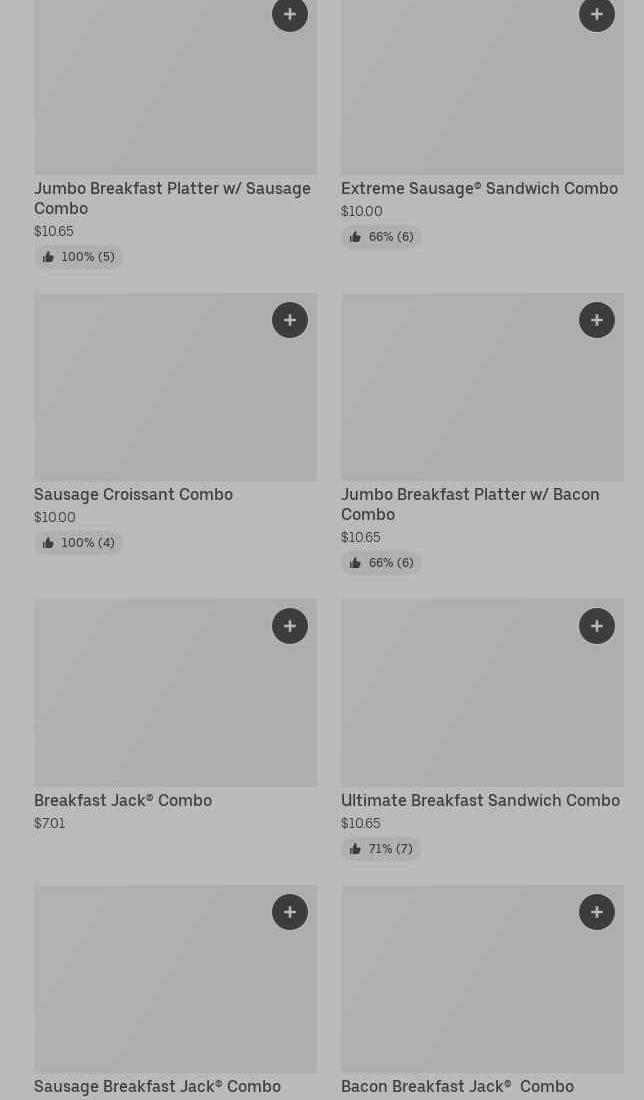Add Breakfast Jack Combo for $7.01
This screenshot has width=644, height=1100.
coord(290,626)
